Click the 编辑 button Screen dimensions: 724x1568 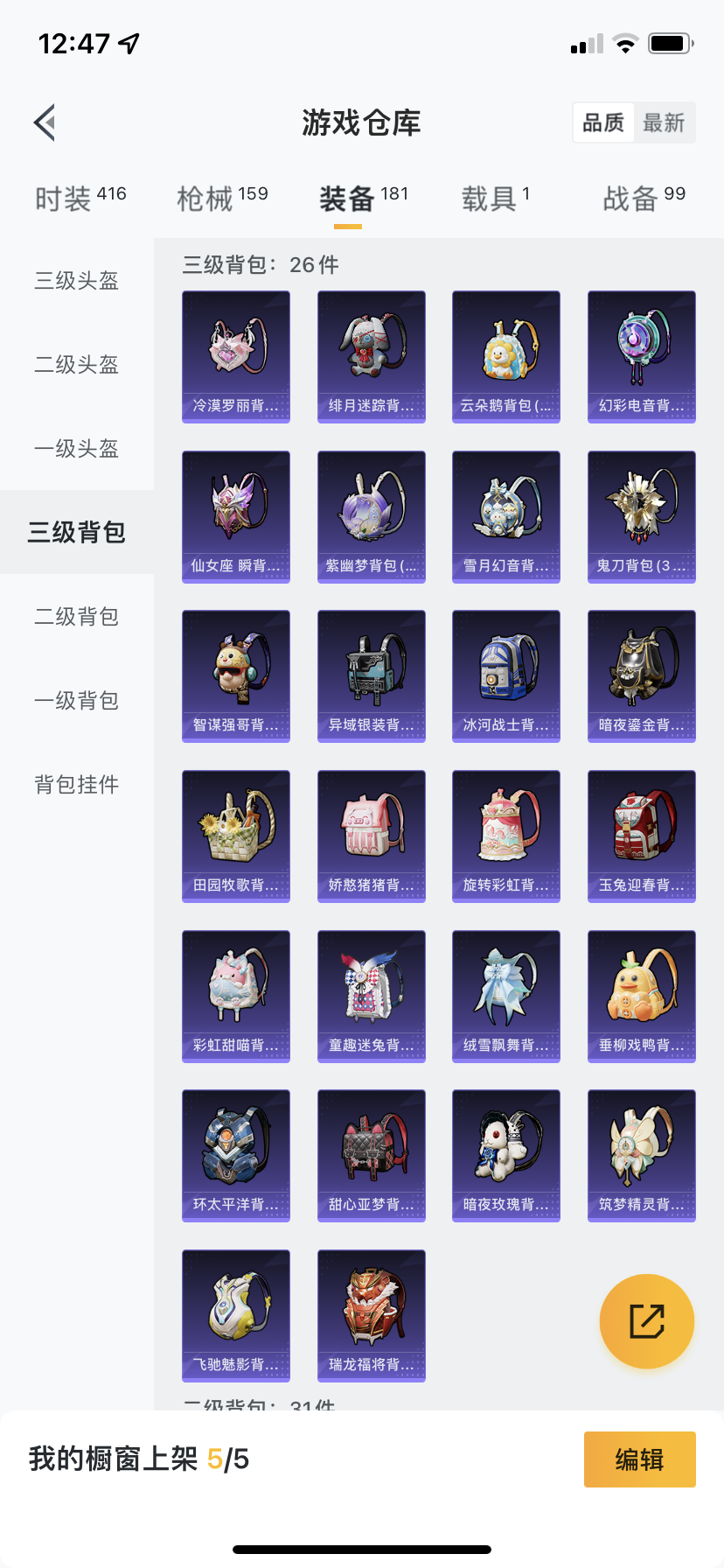pyautogui.click(x=639, y=1459)
